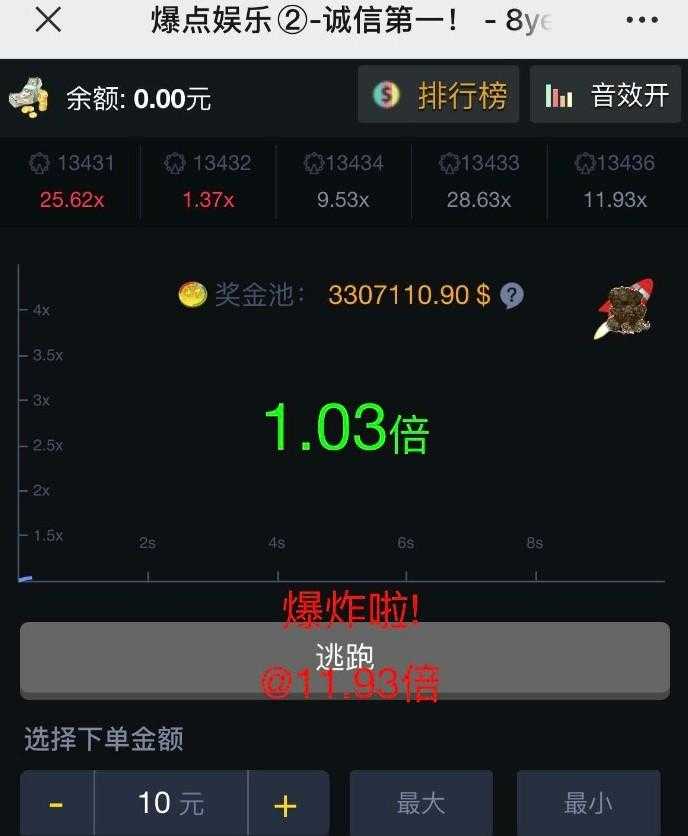Open the three-dot overflow menu
Screen dimensions: 688x836
pyautogui.click(x=641, y=21)
